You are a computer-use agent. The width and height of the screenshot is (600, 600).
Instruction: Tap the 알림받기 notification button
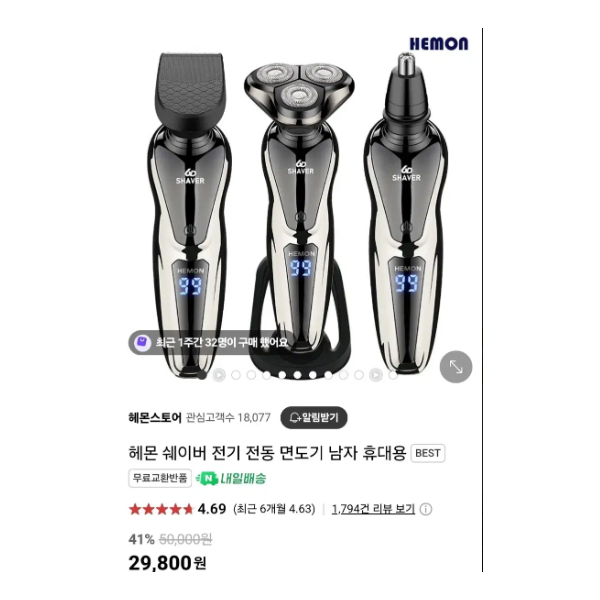pyautogui.click(x=313, y=417)
